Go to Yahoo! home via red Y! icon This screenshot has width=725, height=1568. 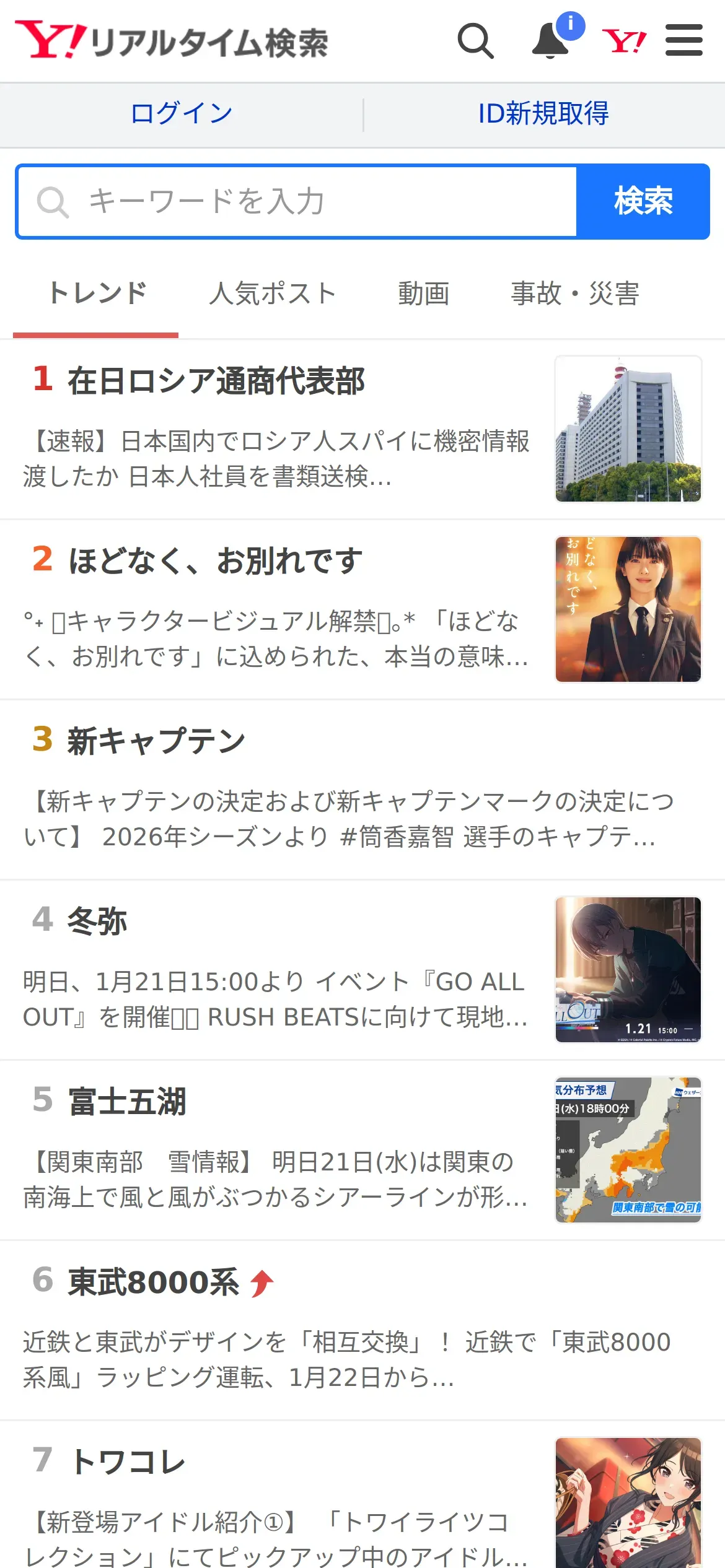click(x=624, y=41)
